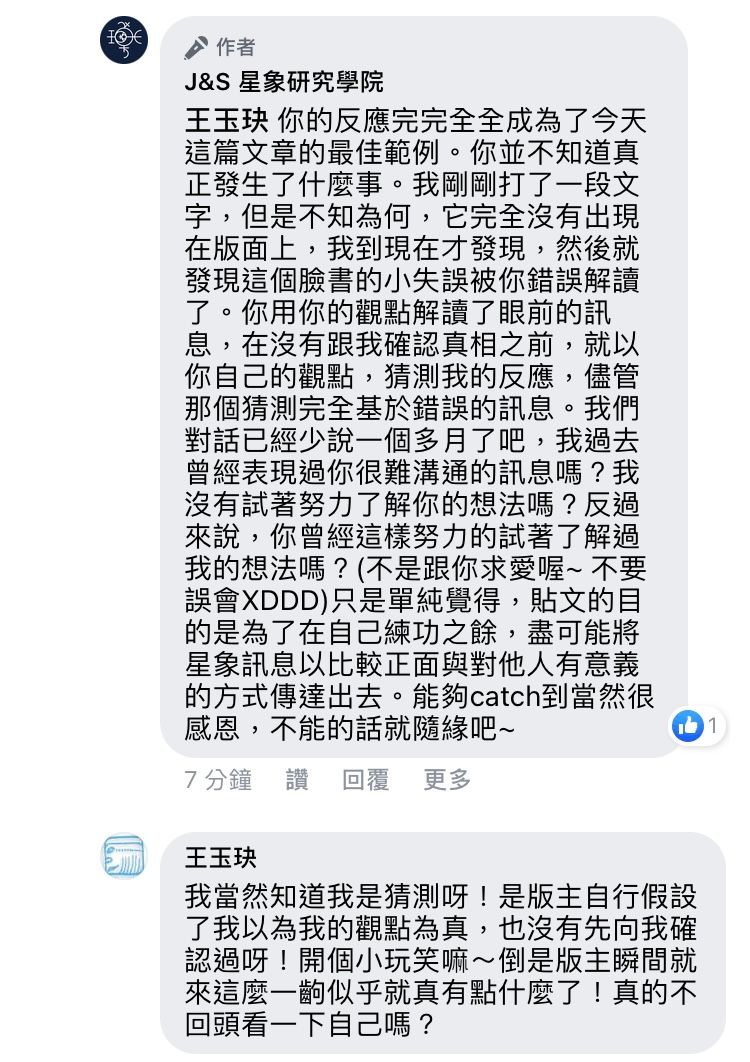Tap the J&S 星象研究學院 author name

coord(283,82)
